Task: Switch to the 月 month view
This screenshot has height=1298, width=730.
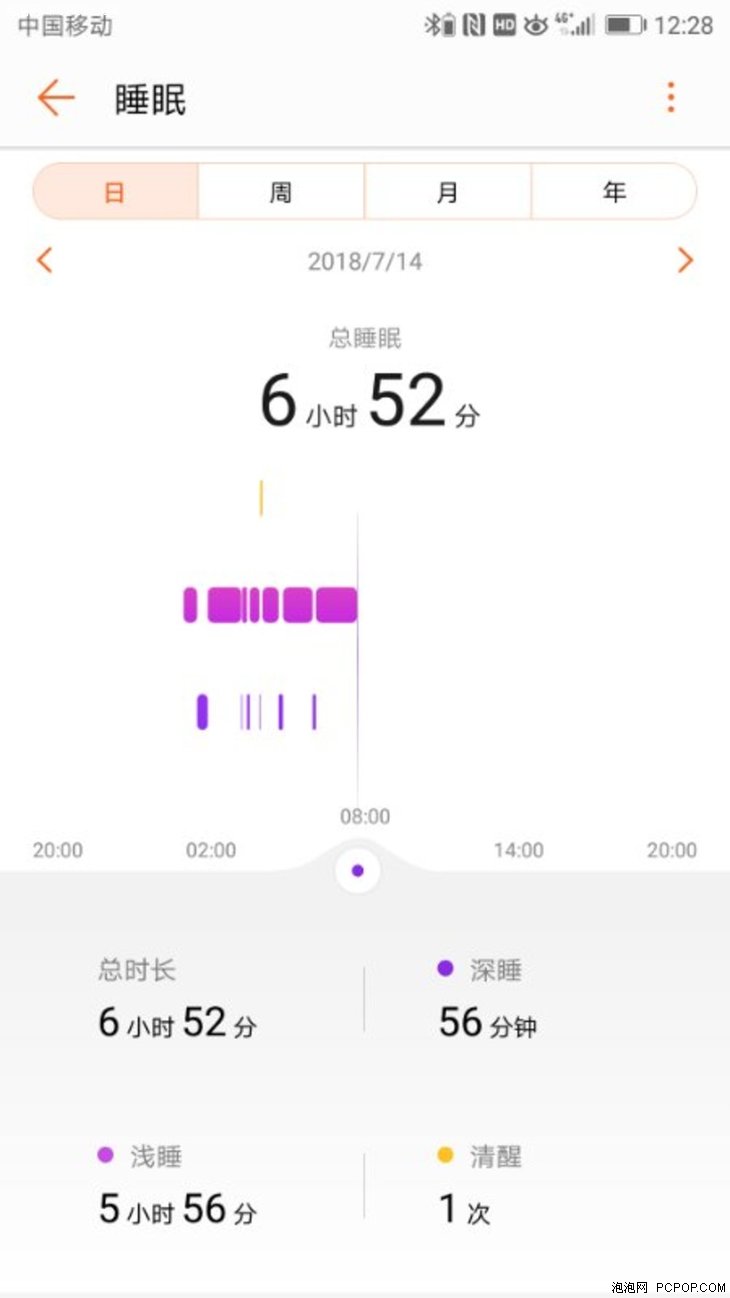Action: pyautogui.click(x=447, y=191)
